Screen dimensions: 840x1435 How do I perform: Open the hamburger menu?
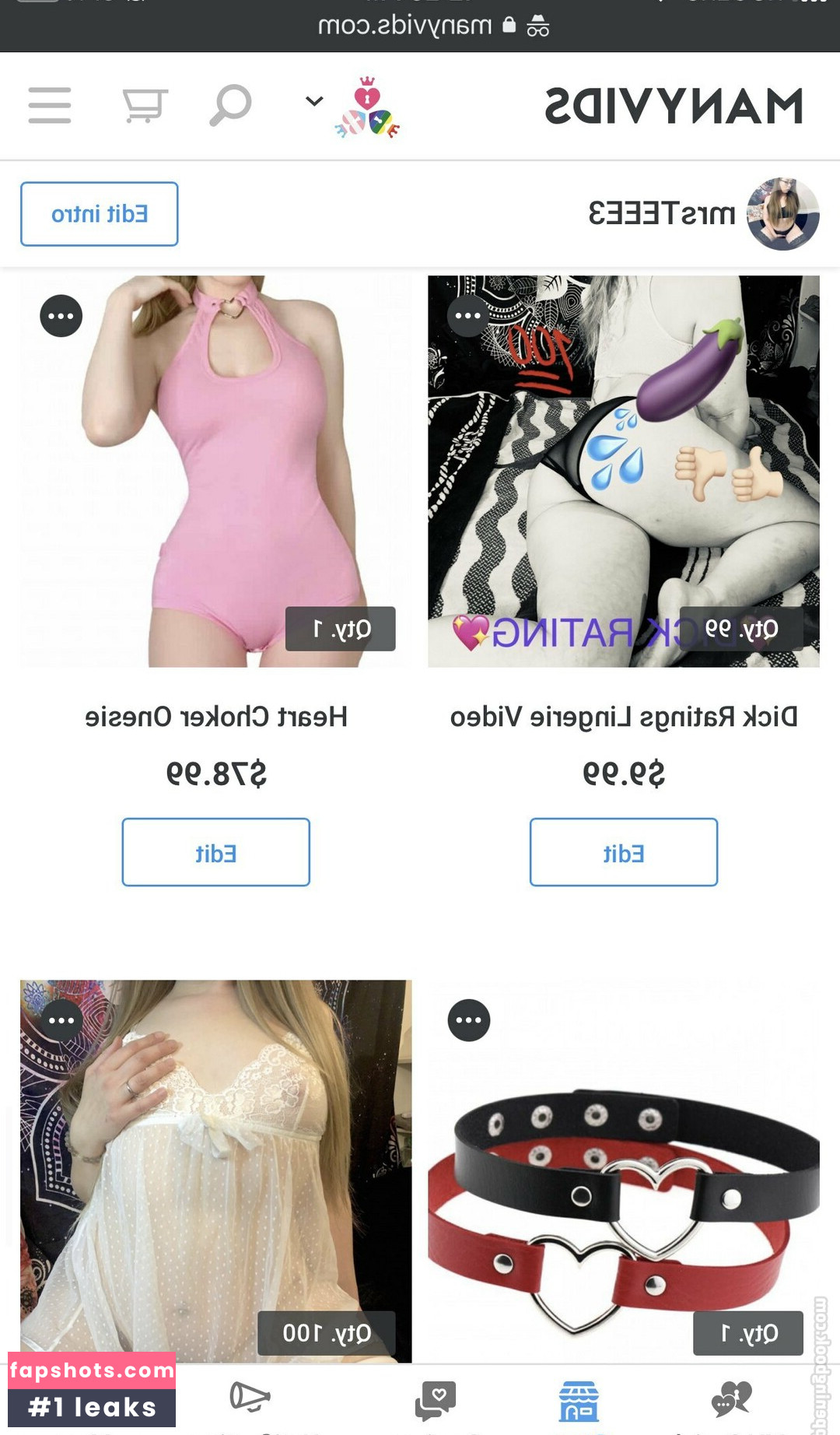tap(50, 106)
